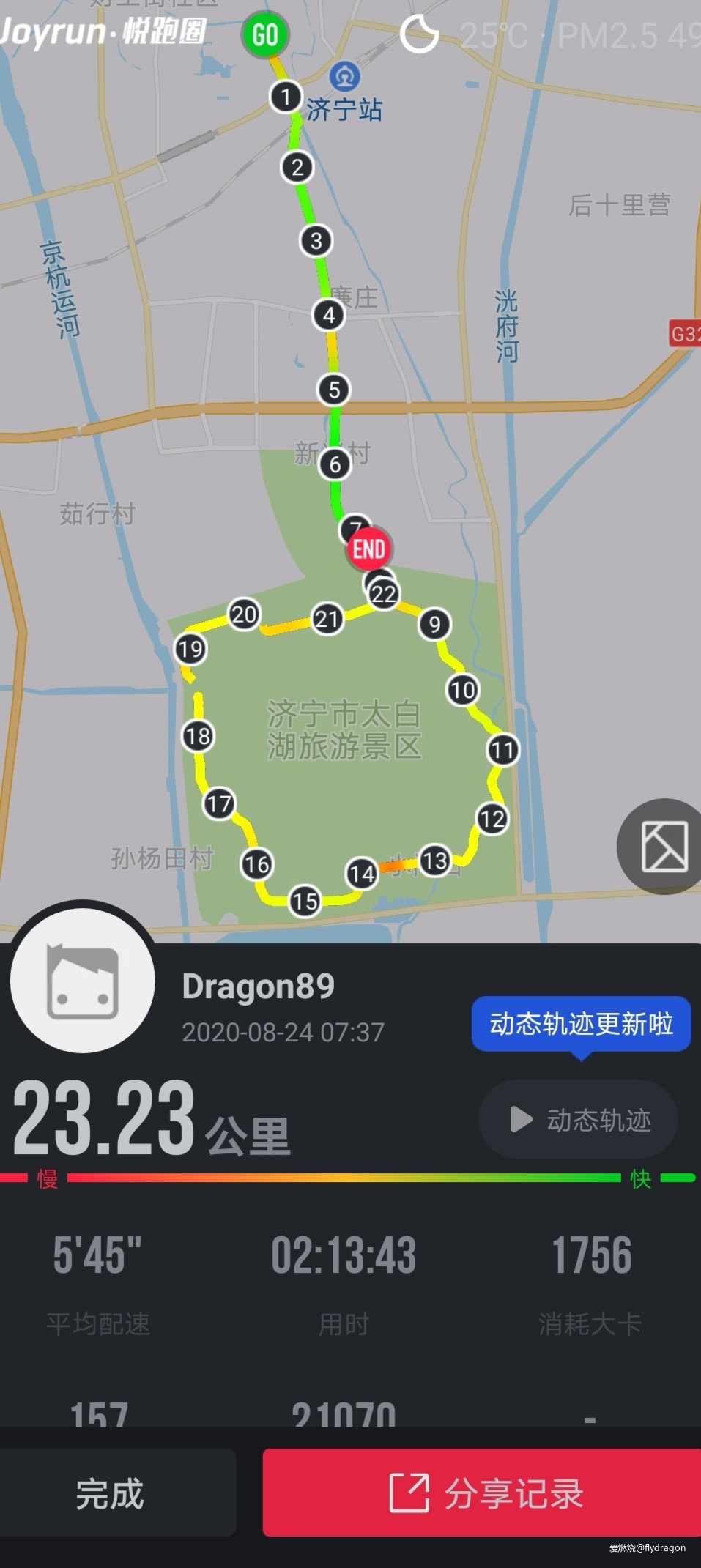
Task: Tap kilometer marker 19 on the left side
Action: tap(190, 647)
